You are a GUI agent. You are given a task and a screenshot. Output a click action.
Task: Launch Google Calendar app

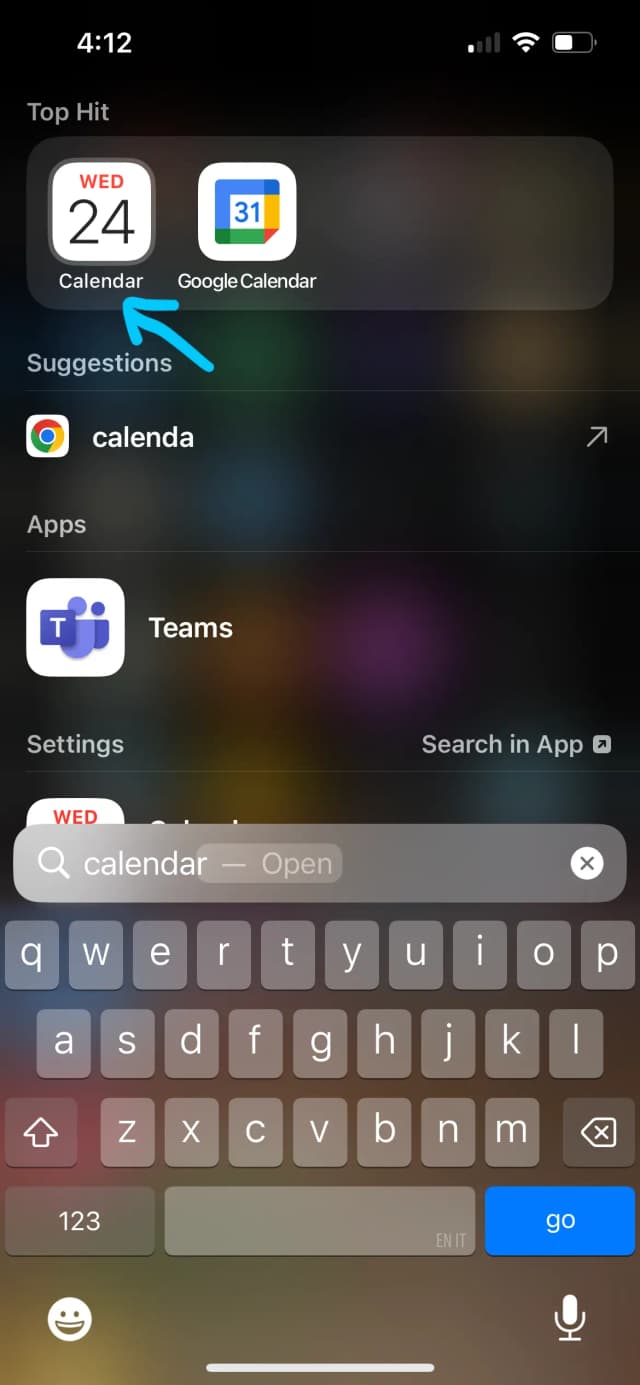coord(247,211)
